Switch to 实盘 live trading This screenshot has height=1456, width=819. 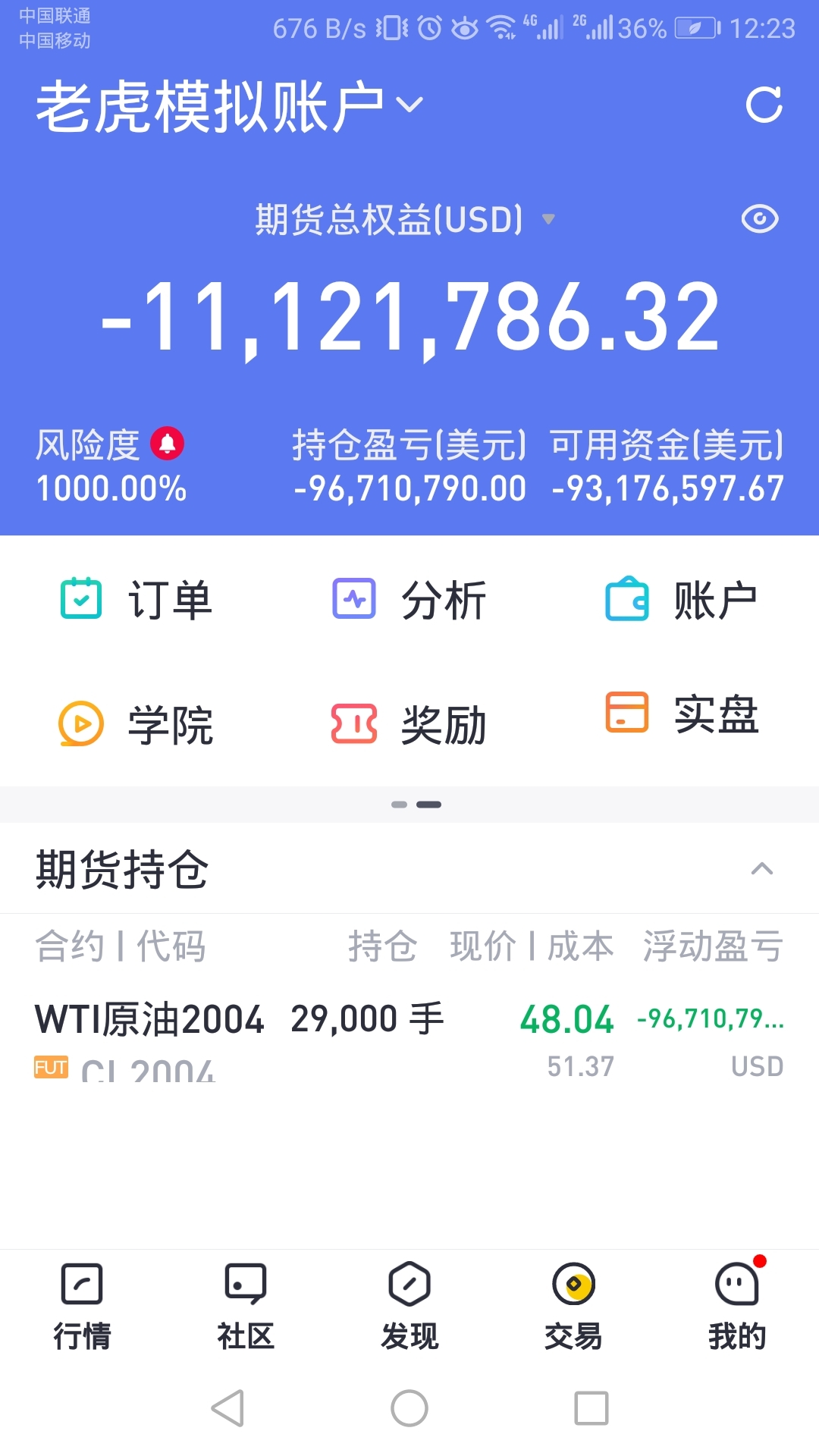click(x=682, y=713)
